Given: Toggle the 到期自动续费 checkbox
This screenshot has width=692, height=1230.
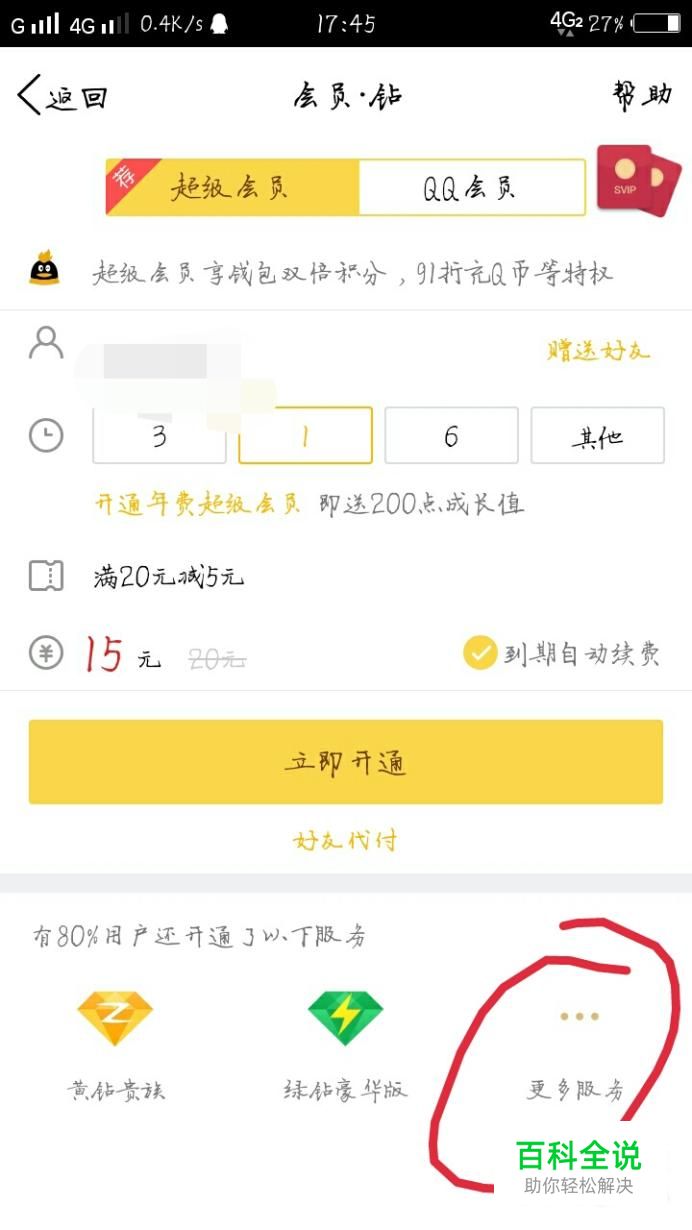Looking at the screenshot, I should (x=480, y=654).
